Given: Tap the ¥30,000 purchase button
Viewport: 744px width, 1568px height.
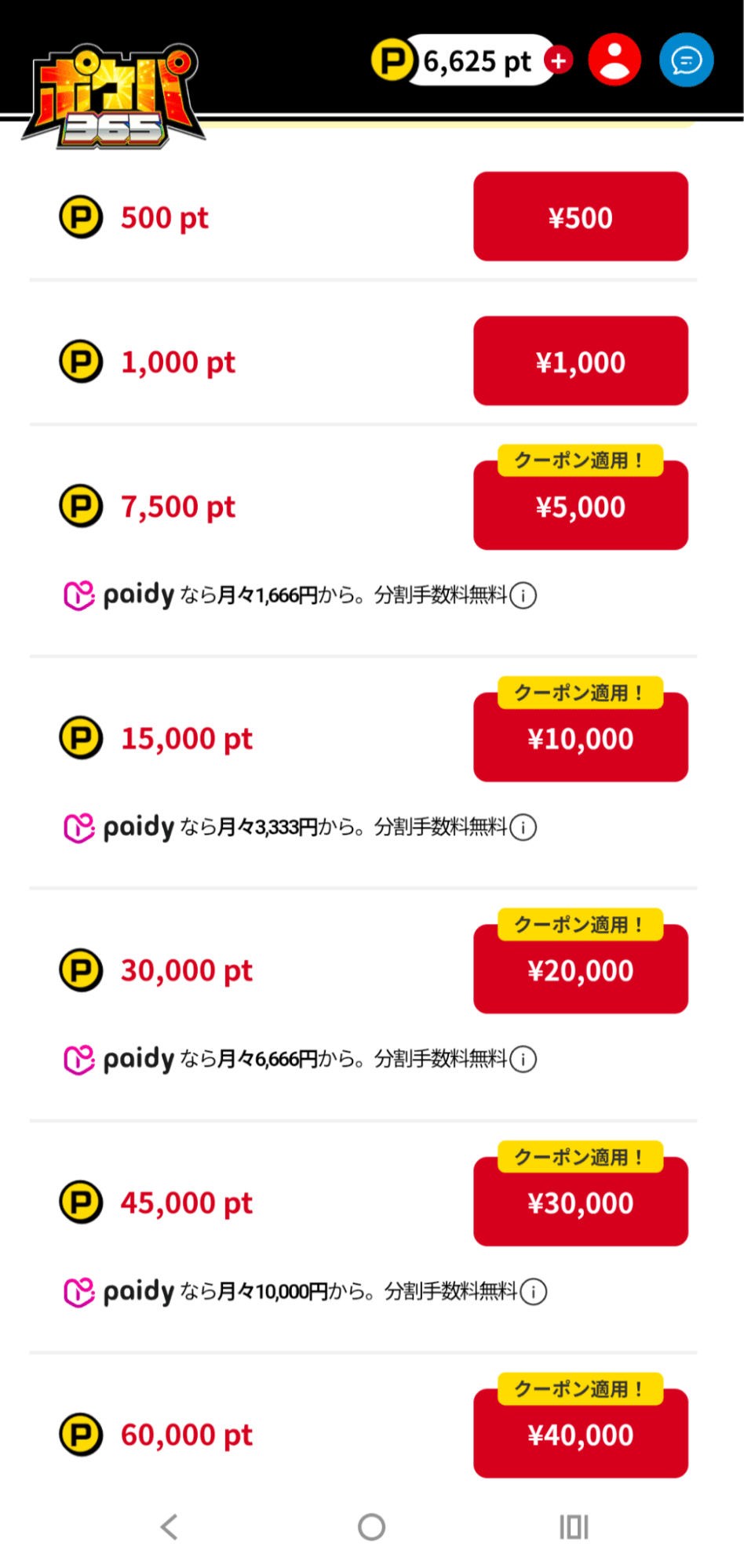Looking at the screenshot, I should point(581,1202).
